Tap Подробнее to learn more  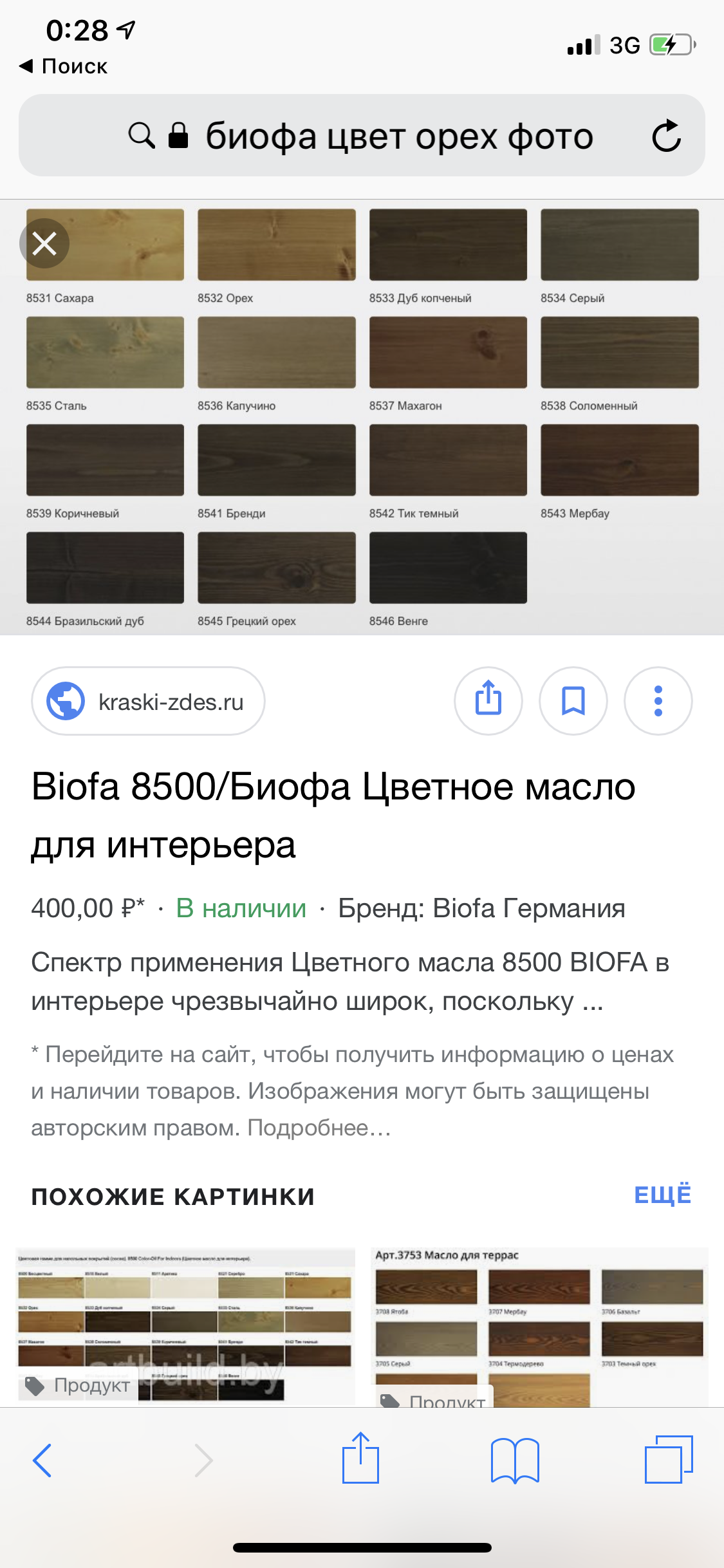point(319,1128)
